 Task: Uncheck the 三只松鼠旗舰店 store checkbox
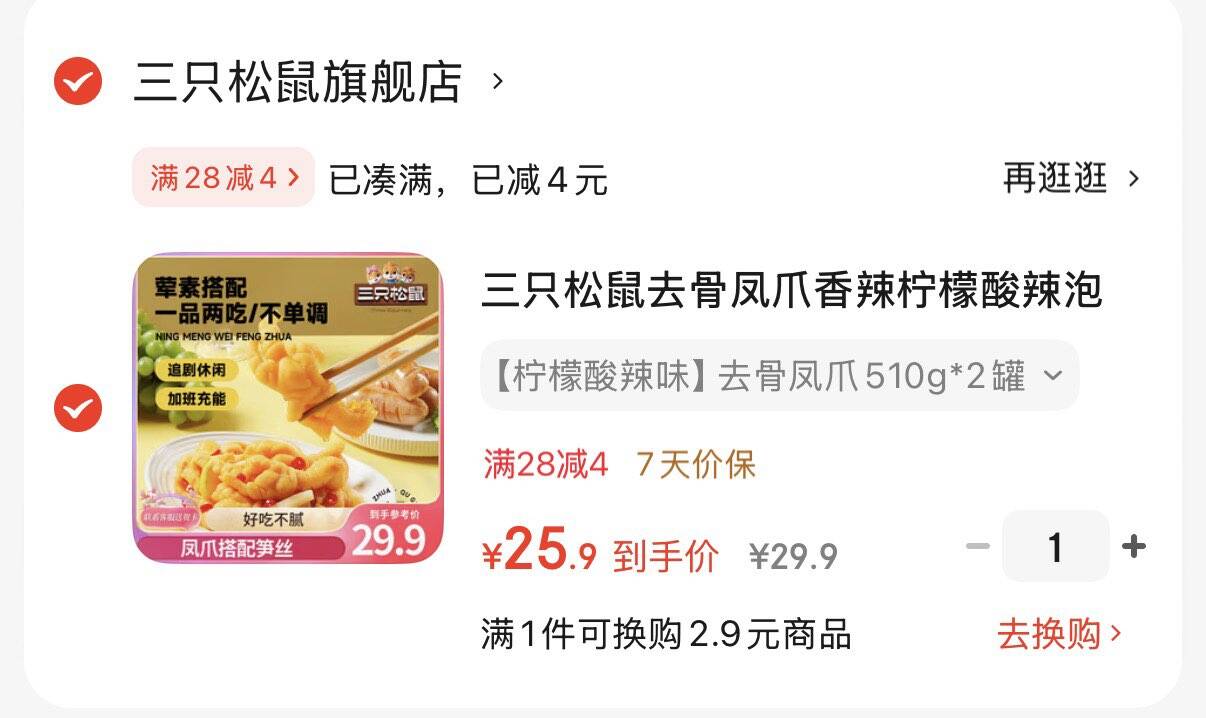click(78, 81)
